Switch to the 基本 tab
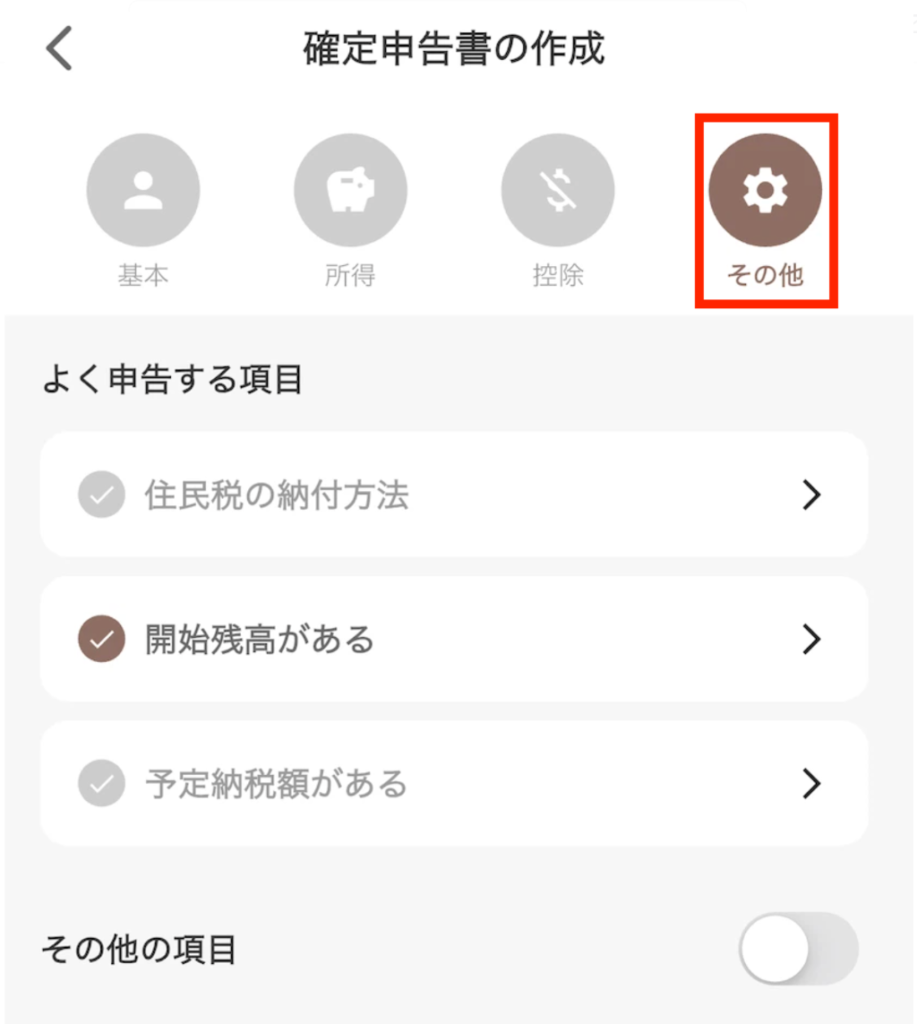The width and height of the screenshot is (917, 1024). pyautogui.click(x=143, y=191)
